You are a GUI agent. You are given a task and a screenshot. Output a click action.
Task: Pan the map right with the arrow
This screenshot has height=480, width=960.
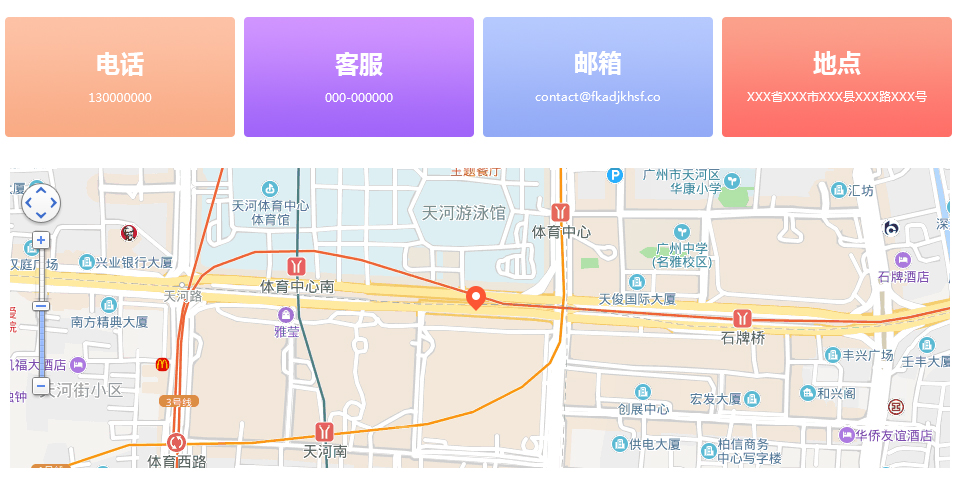tap(54, 203)
